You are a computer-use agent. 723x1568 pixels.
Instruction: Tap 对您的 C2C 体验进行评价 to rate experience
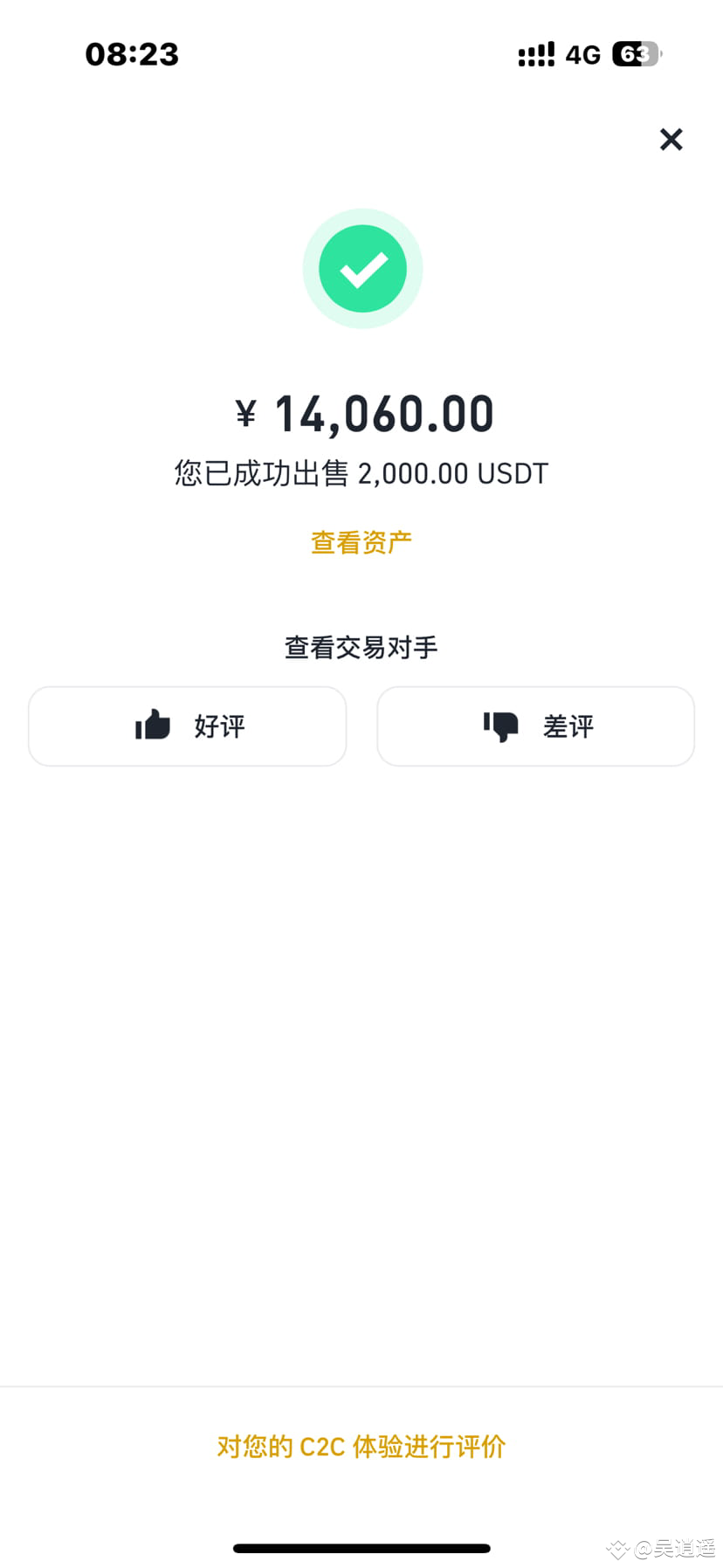[x=360, y=1447]
